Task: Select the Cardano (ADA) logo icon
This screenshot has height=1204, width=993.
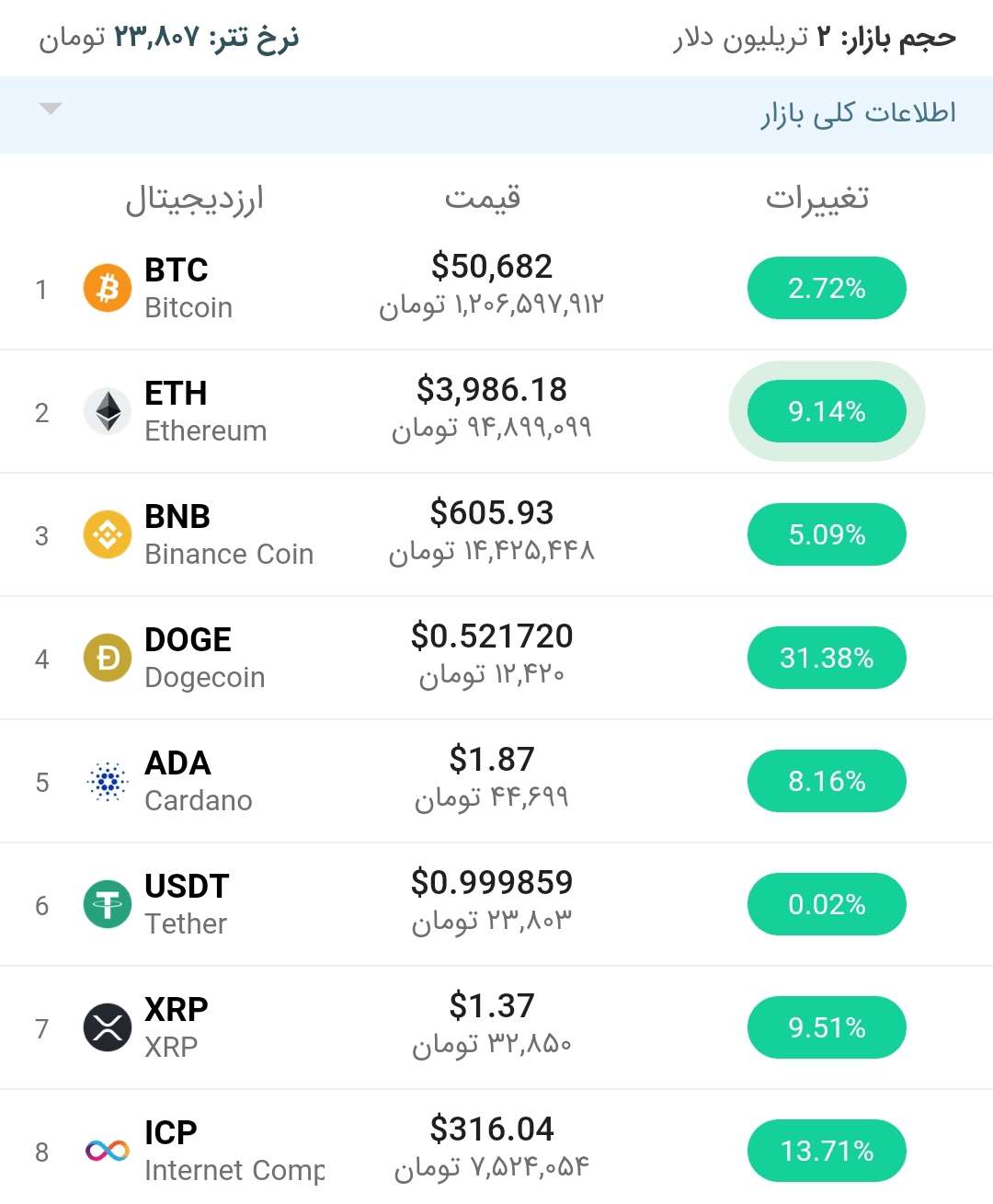Action: (x=107, y=781)
